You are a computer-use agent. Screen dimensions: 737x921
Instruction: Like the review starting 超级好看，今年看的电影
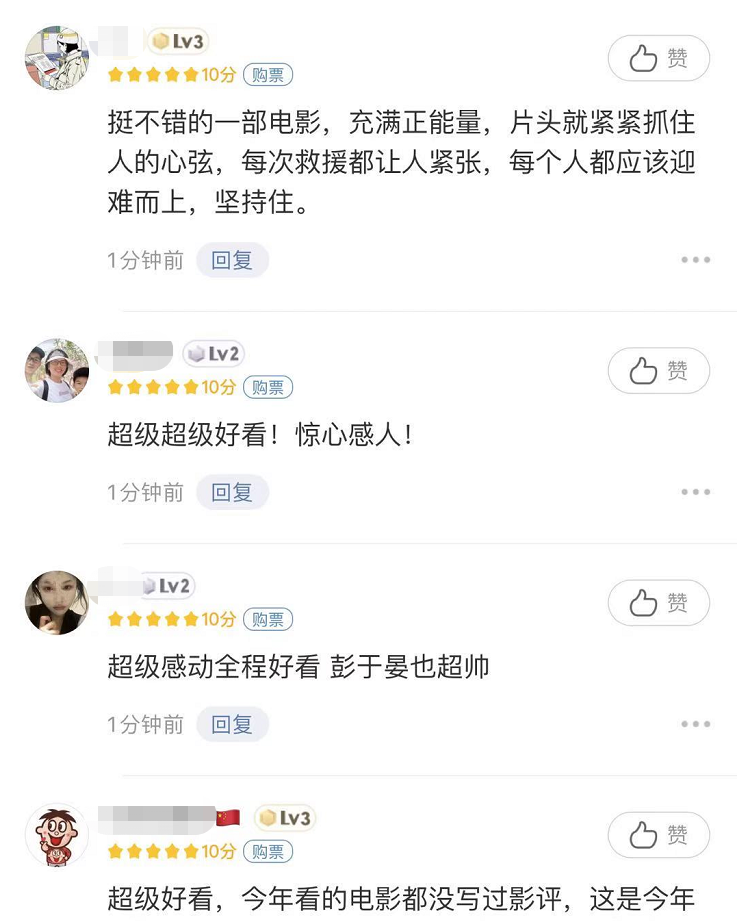coord(659,835)
